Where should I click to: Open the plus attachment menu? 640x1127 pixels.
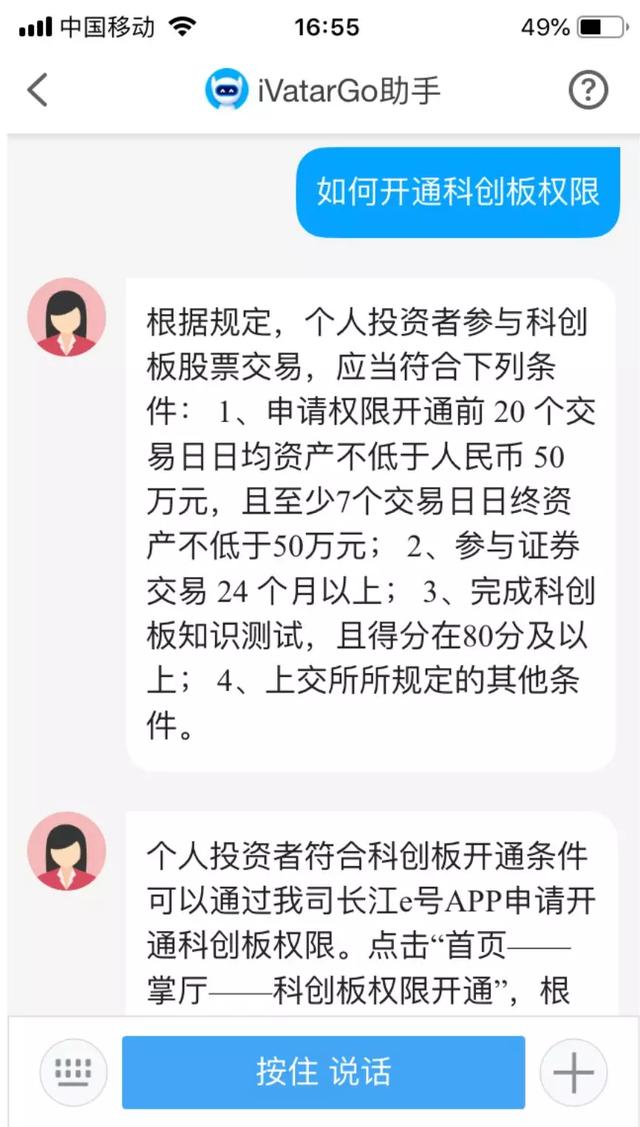click(x=573, y=1072)
